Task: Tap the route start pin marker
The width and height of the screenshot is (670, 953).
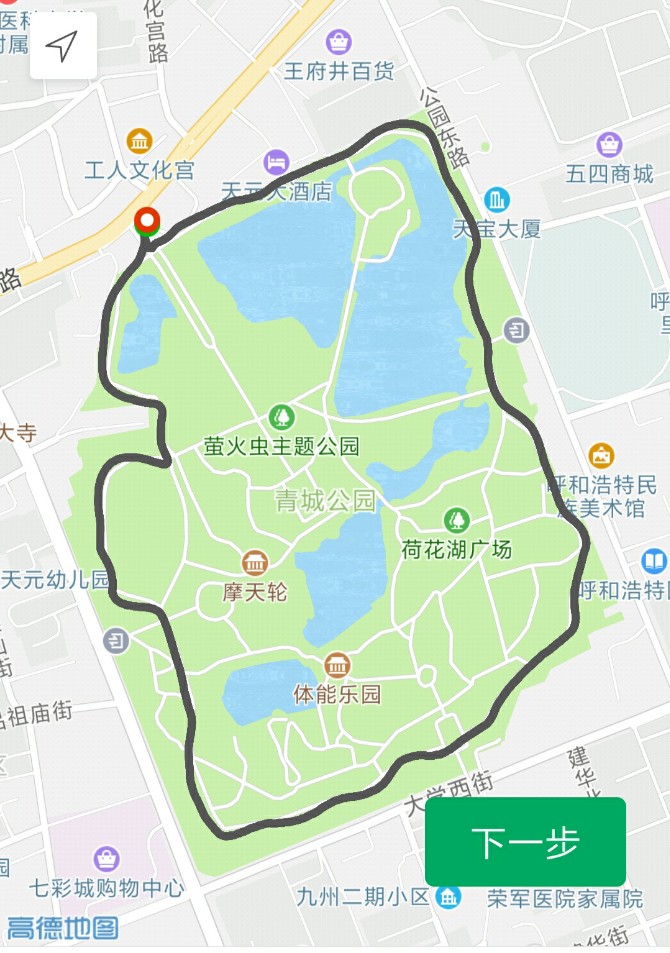Action: coord(147,222)
